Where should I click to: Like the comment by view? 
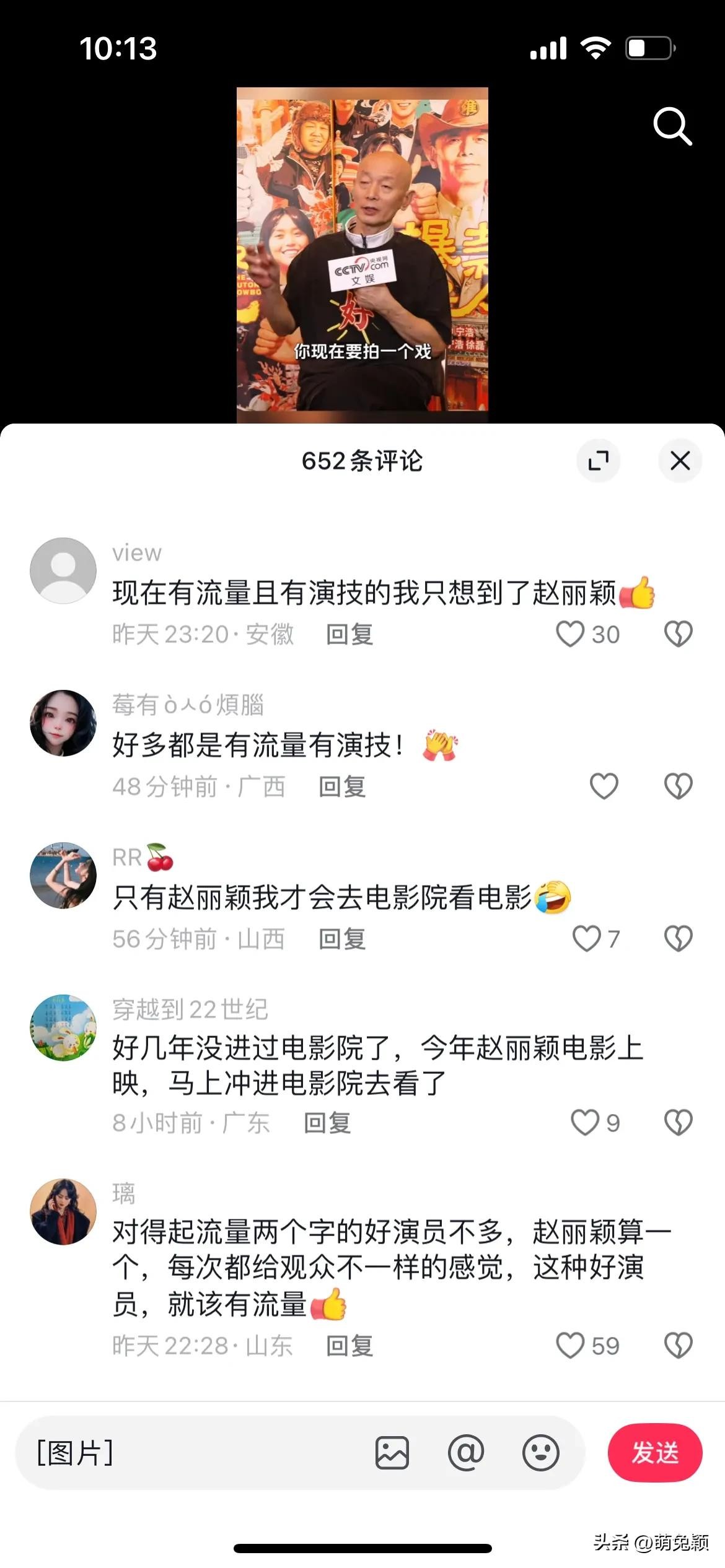pos(570,634)
